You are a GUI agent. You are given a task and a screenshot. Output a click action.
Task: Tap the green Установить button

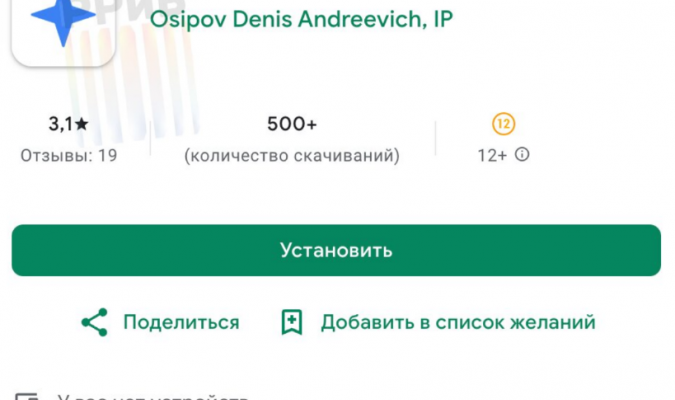pyautogui.click(x=336, y=250)
